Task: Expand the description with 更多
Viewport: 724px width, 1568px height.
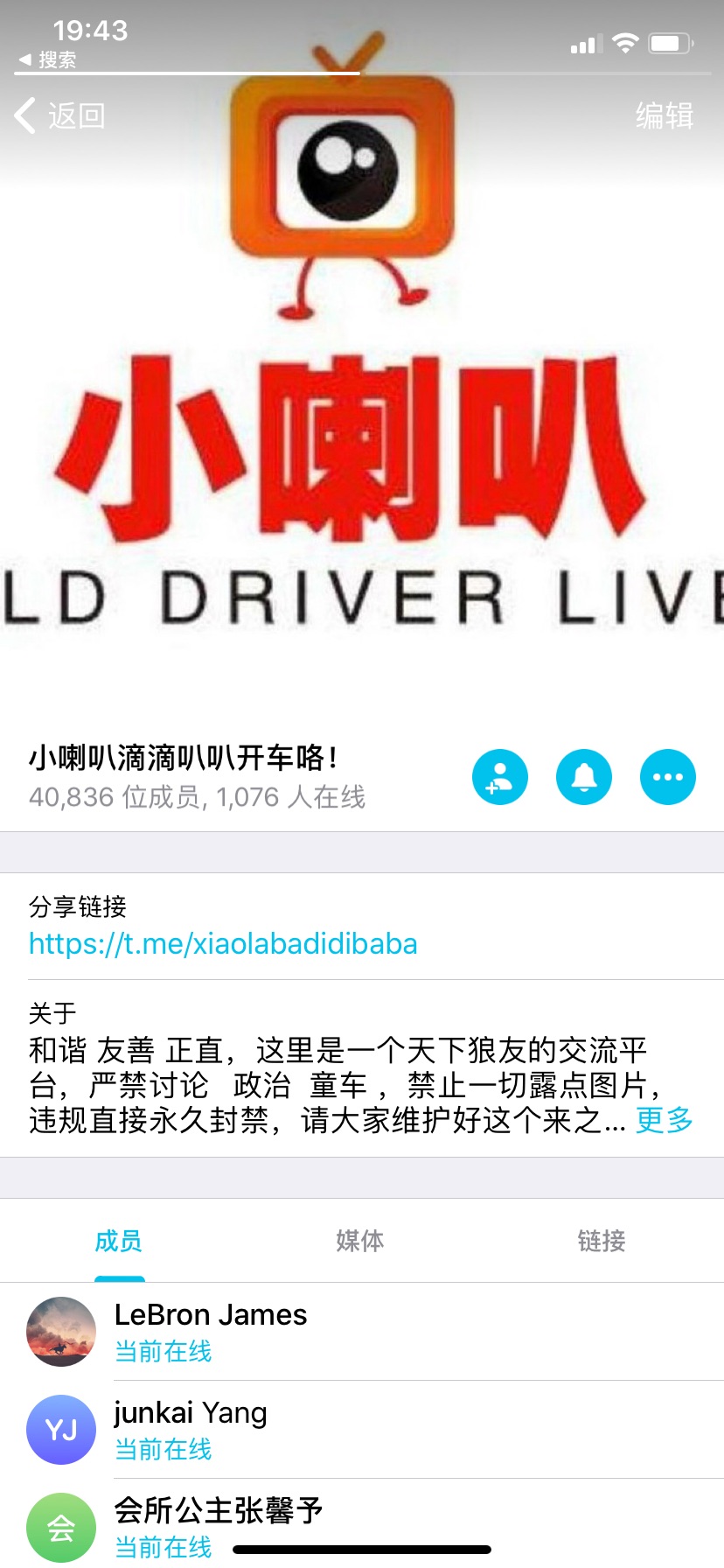Action: point(665,1119)
